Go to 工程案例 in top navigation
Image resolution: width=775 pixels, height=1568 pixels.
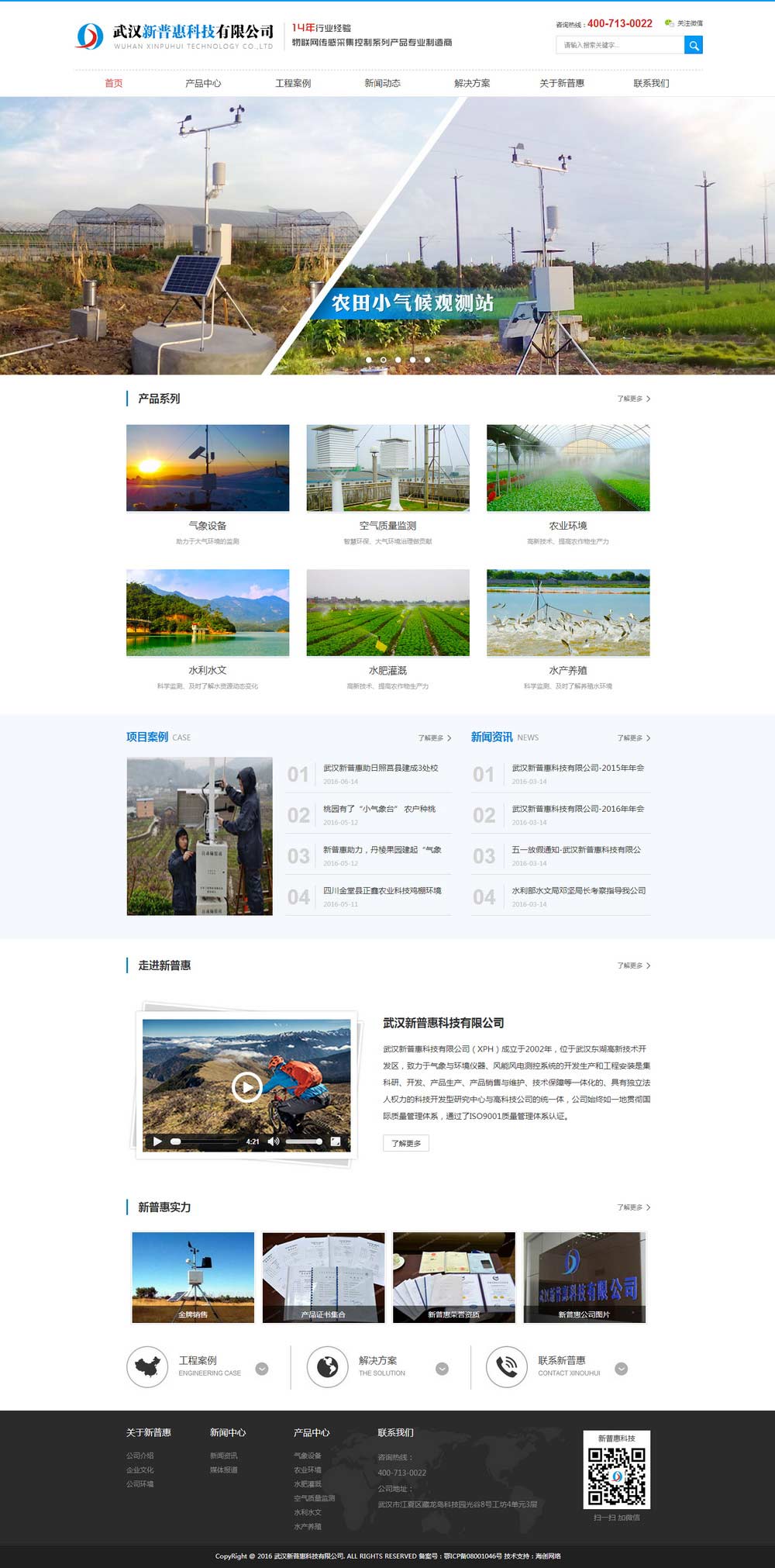pyautogui.click(x=293, y=84)
